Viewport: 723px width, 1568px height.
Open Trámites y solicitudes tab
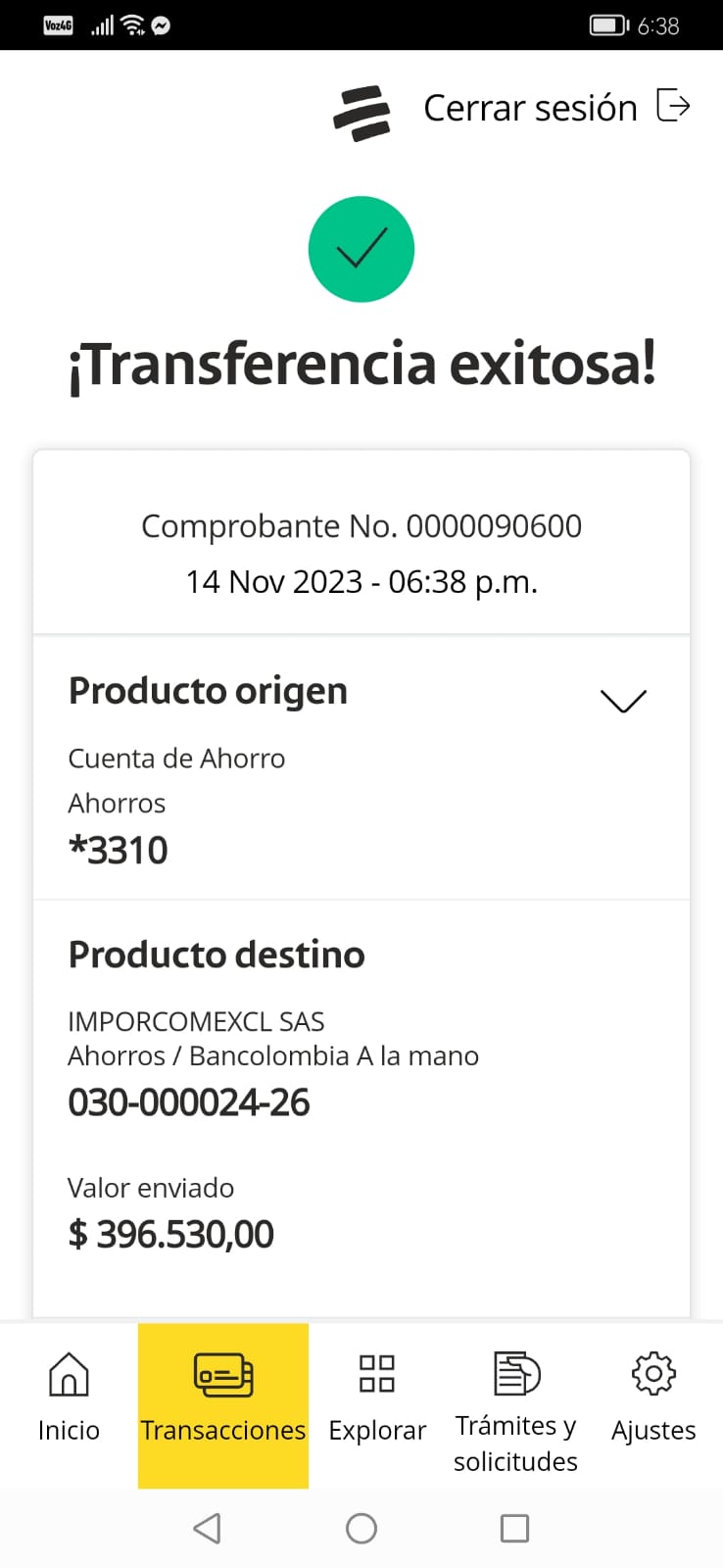tap(515, 1411)
